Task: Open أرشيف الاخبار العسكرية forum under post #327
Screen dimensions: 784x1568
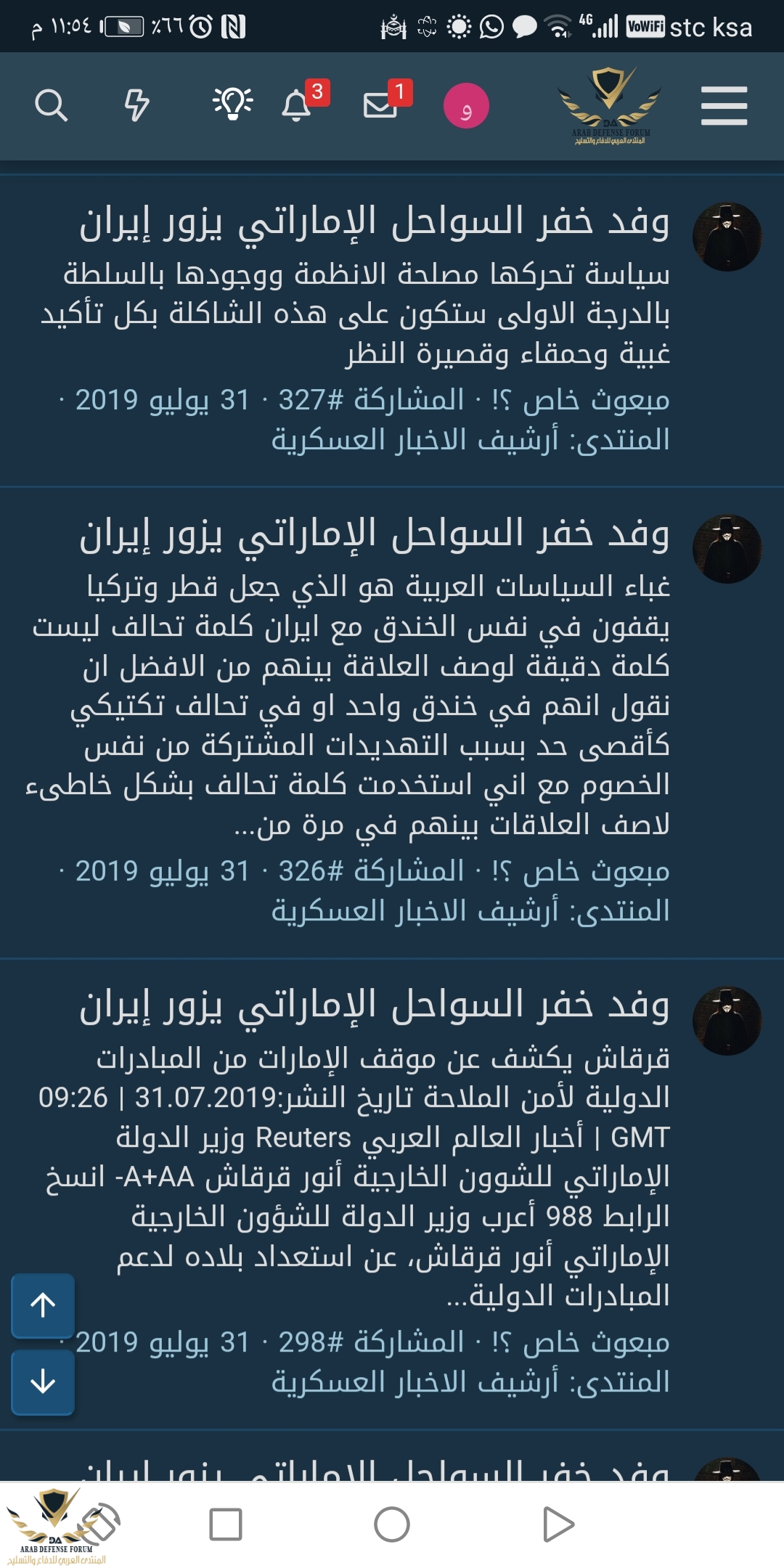Action: coord(415,440)
